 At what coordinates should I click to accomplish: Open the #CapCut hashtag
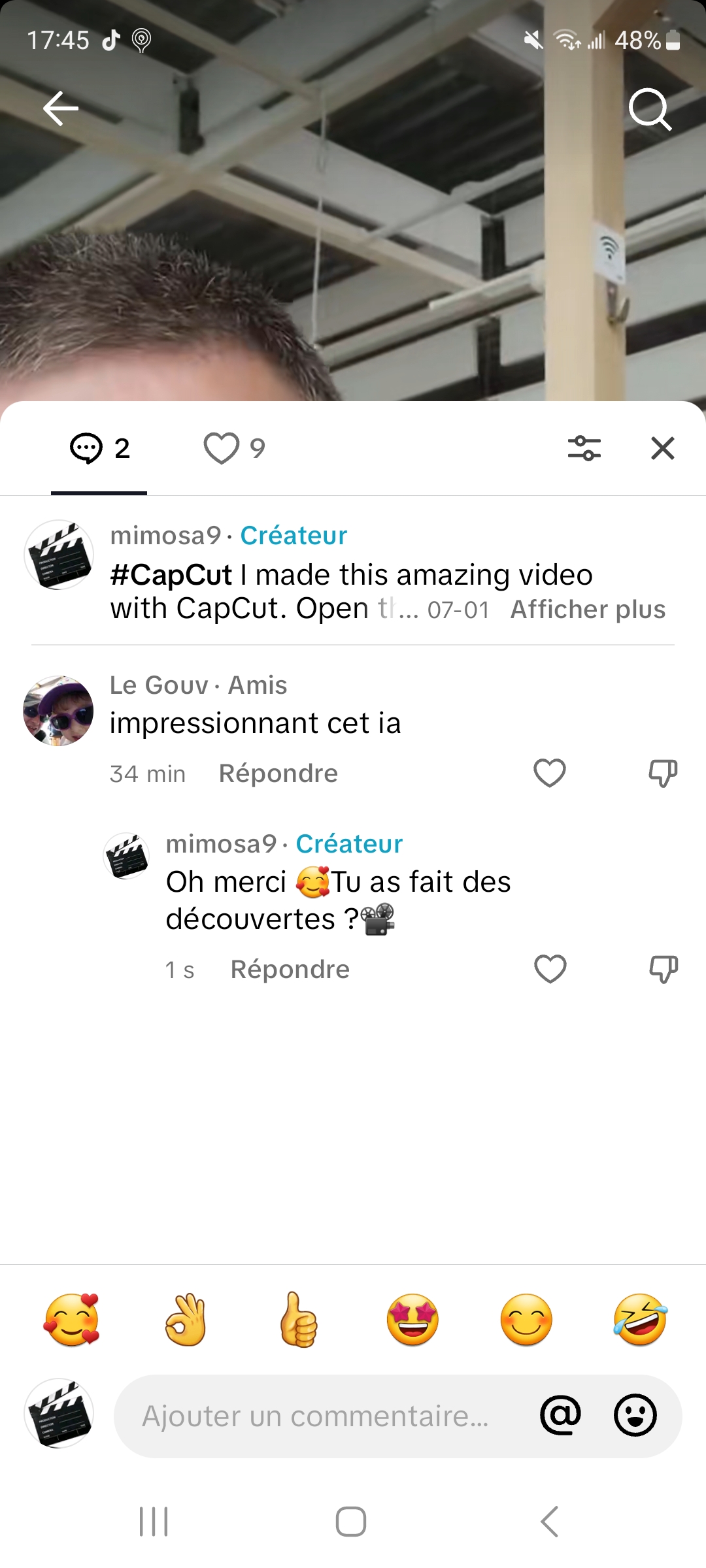pos(171,575)
